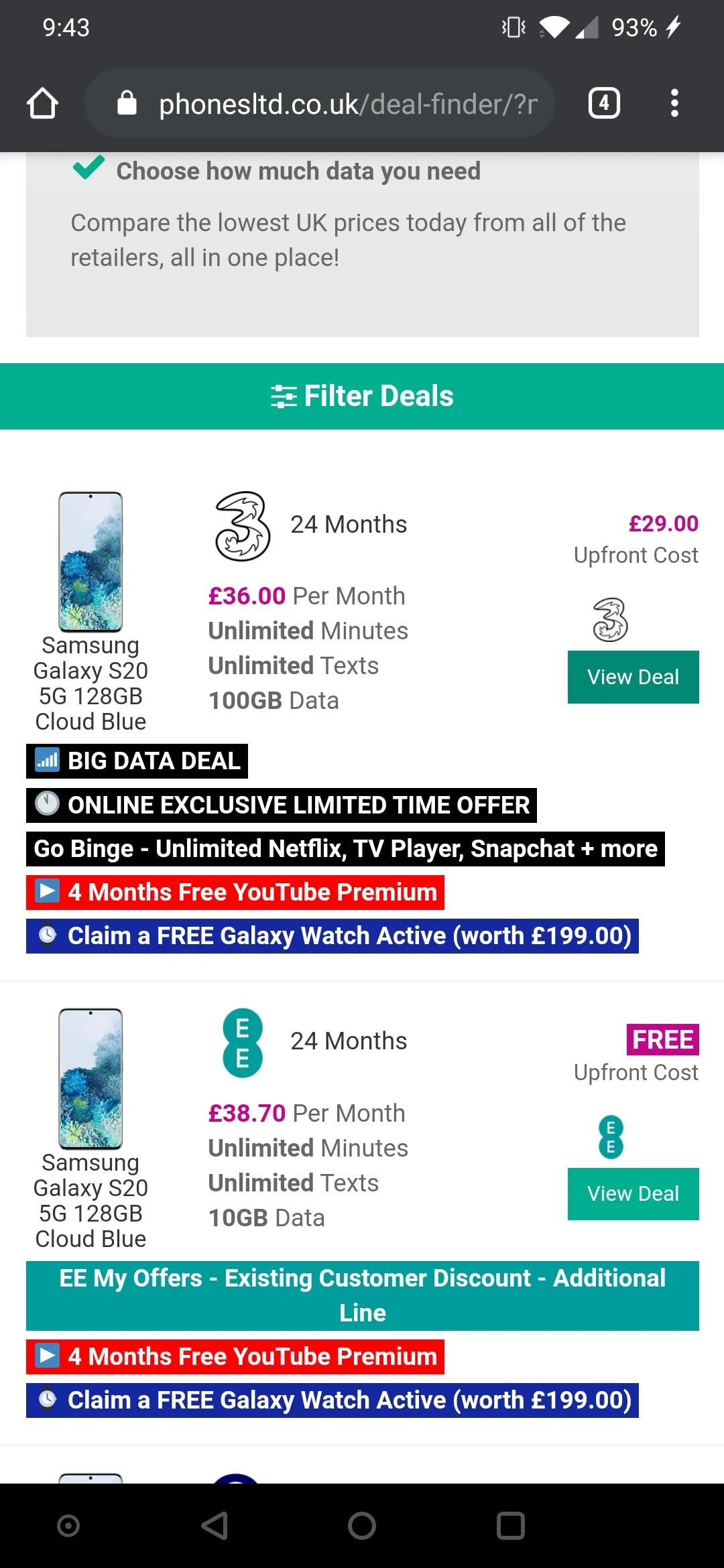The image size is (724, 1568).
Task: Open the browser overflow menu
Action: tap(674, 103)
